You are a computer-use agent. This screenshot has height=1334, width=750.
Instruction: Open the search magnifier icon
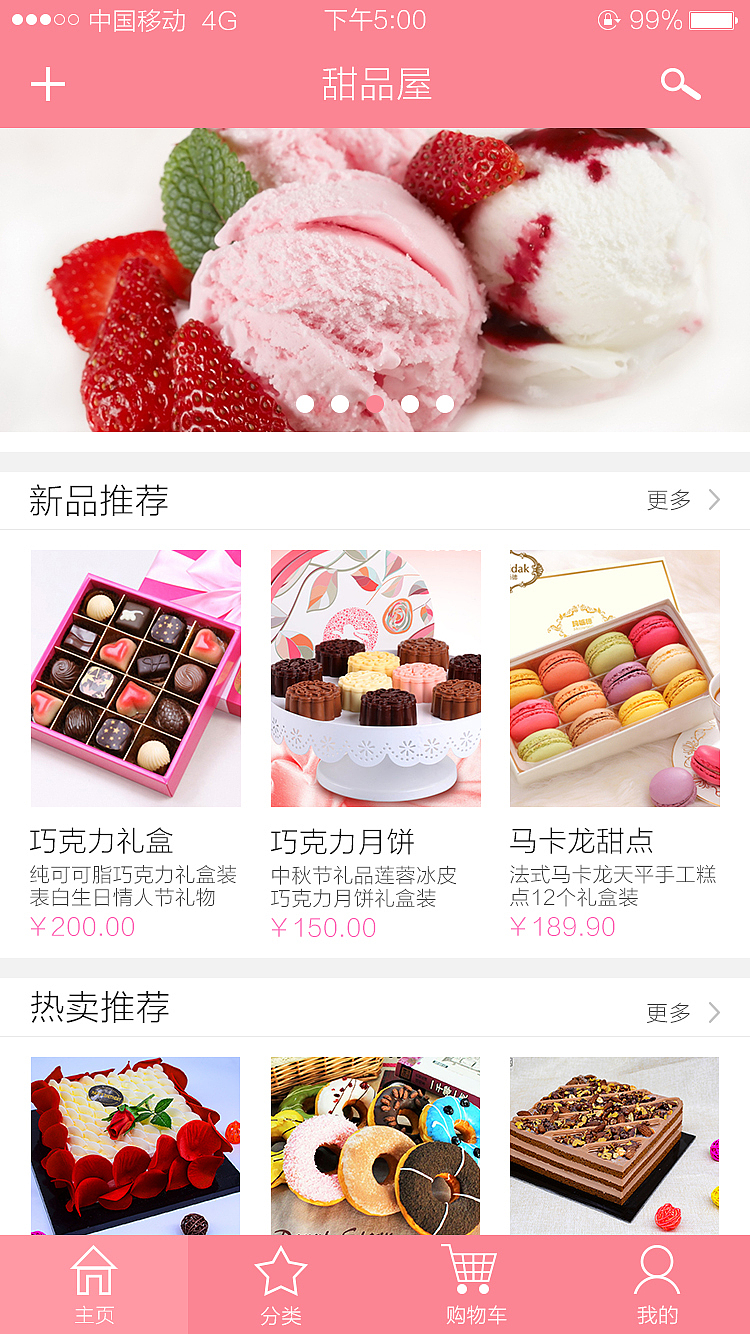(x=680, y=85)
